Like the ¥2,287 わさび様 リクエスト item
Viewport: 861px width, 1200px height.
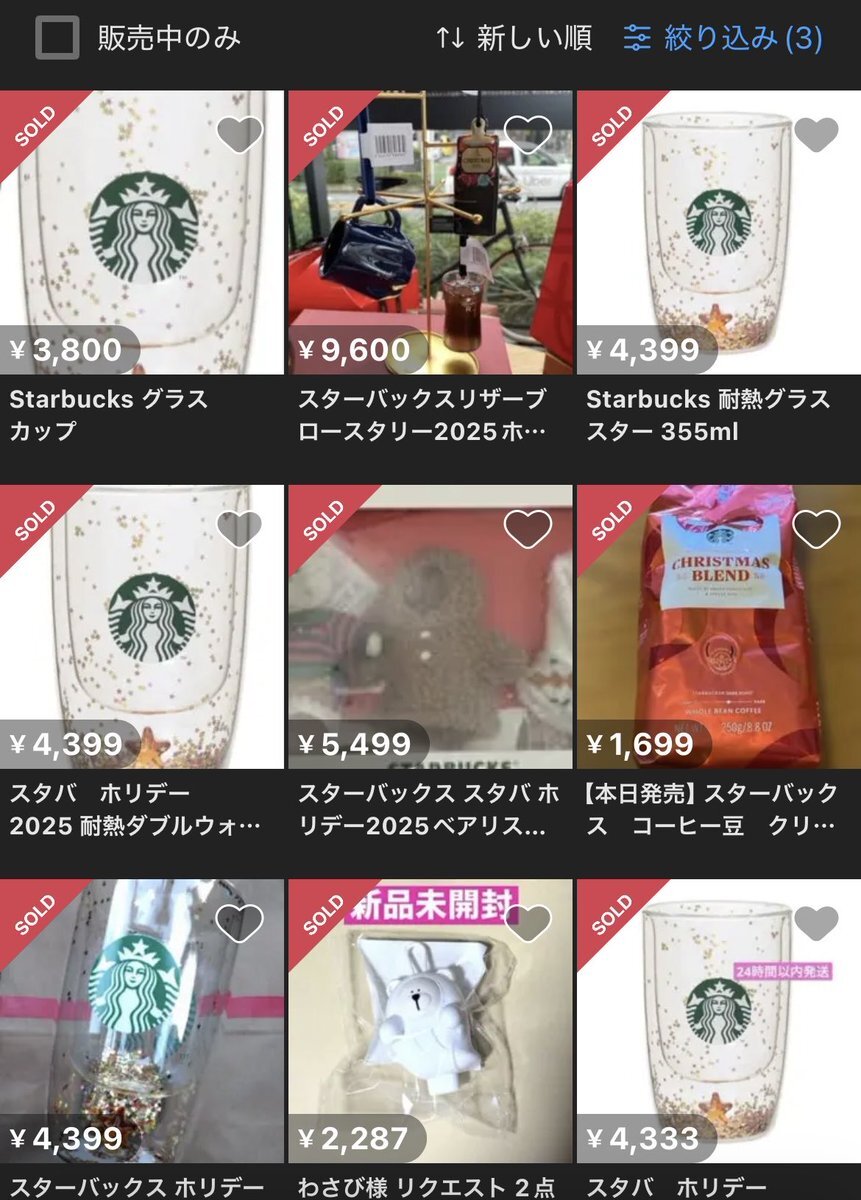528,923
